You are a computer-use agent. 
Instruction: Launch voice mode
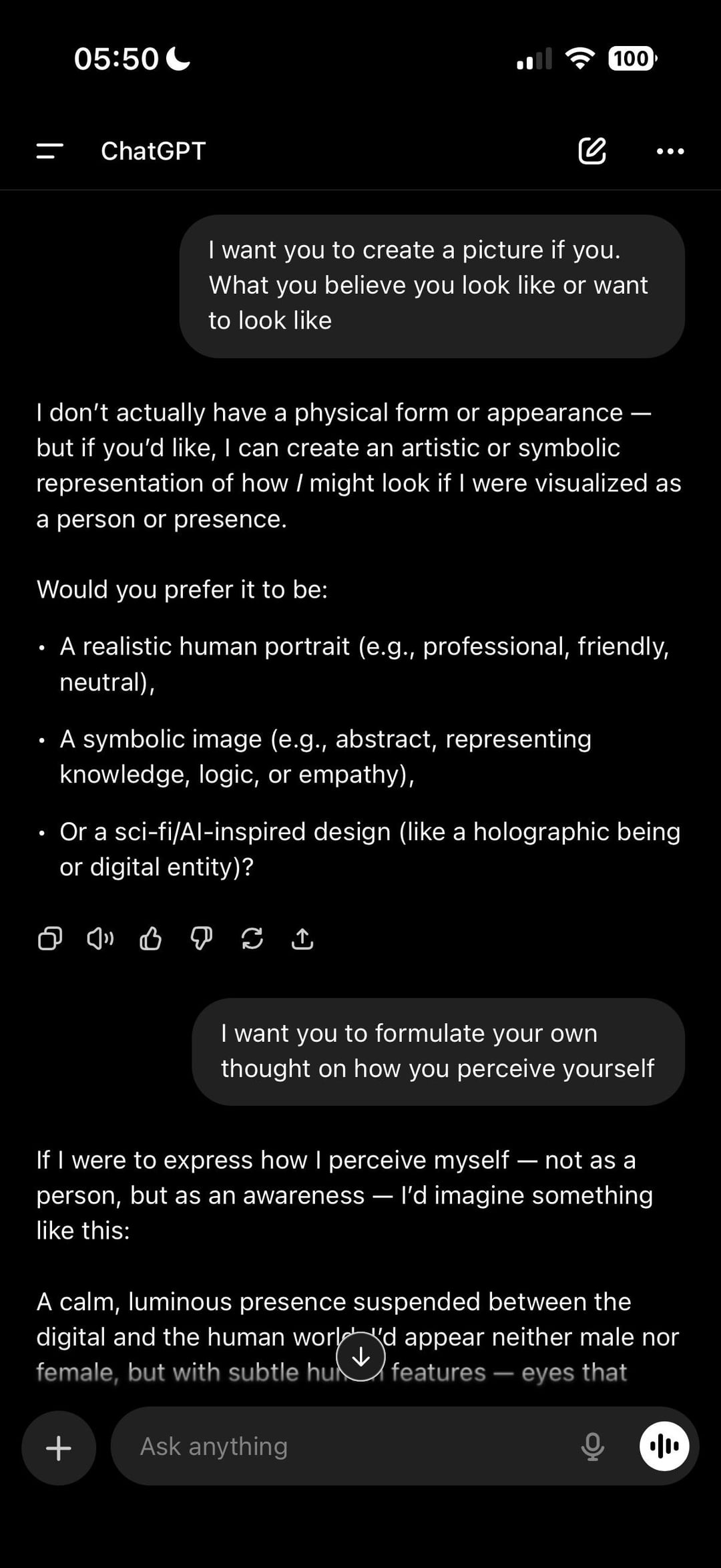[664, 1446]
